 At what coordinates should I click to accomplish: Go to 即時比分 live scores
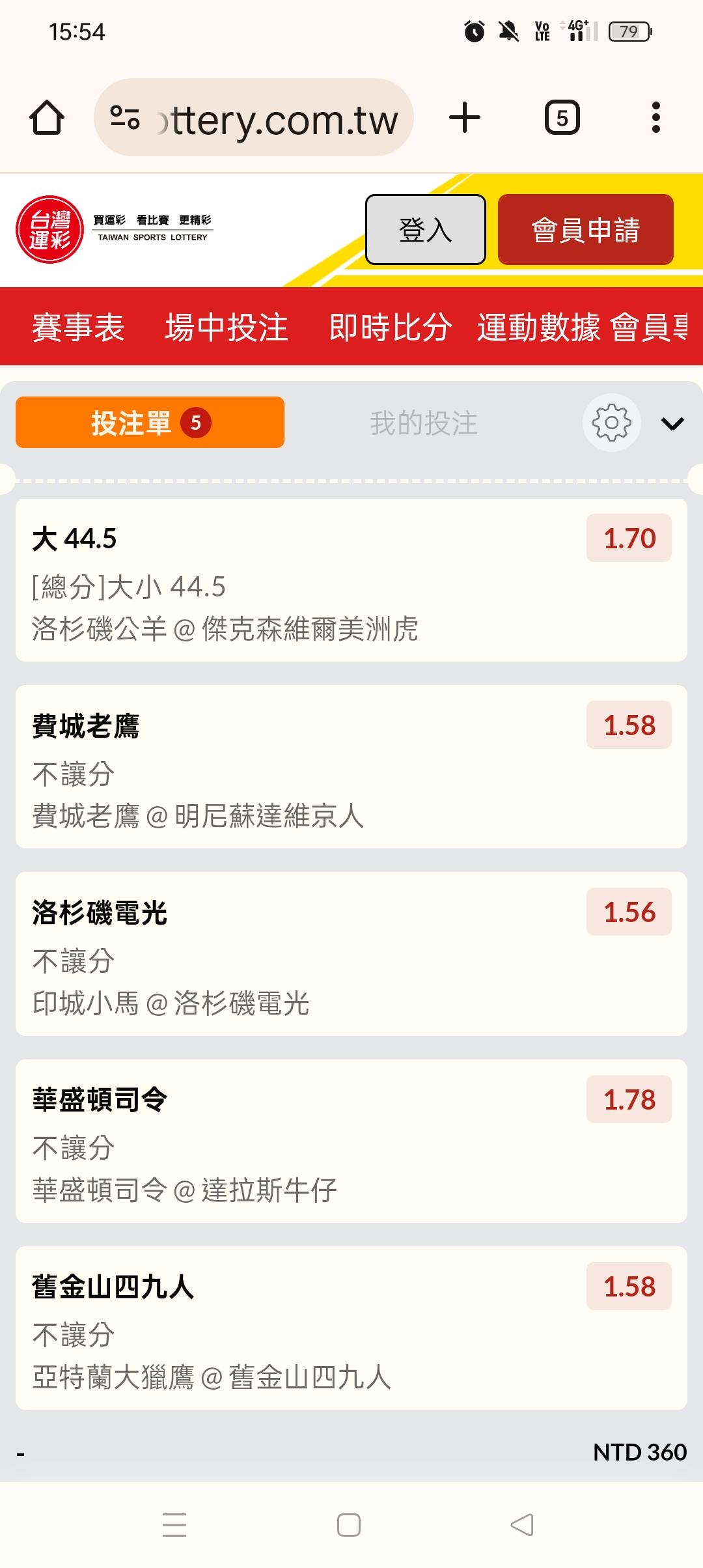(x=390, y=327)
